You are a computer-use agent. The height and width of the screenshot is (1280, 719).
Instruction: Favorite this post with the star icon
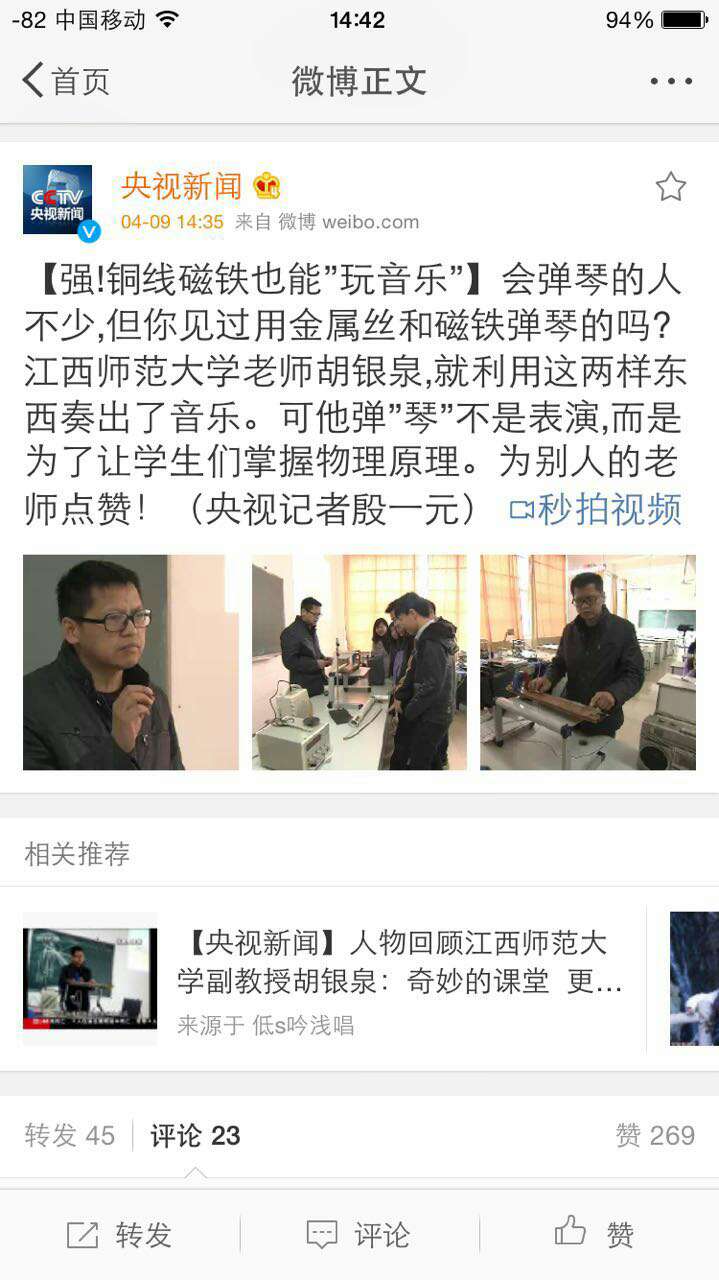670,187
